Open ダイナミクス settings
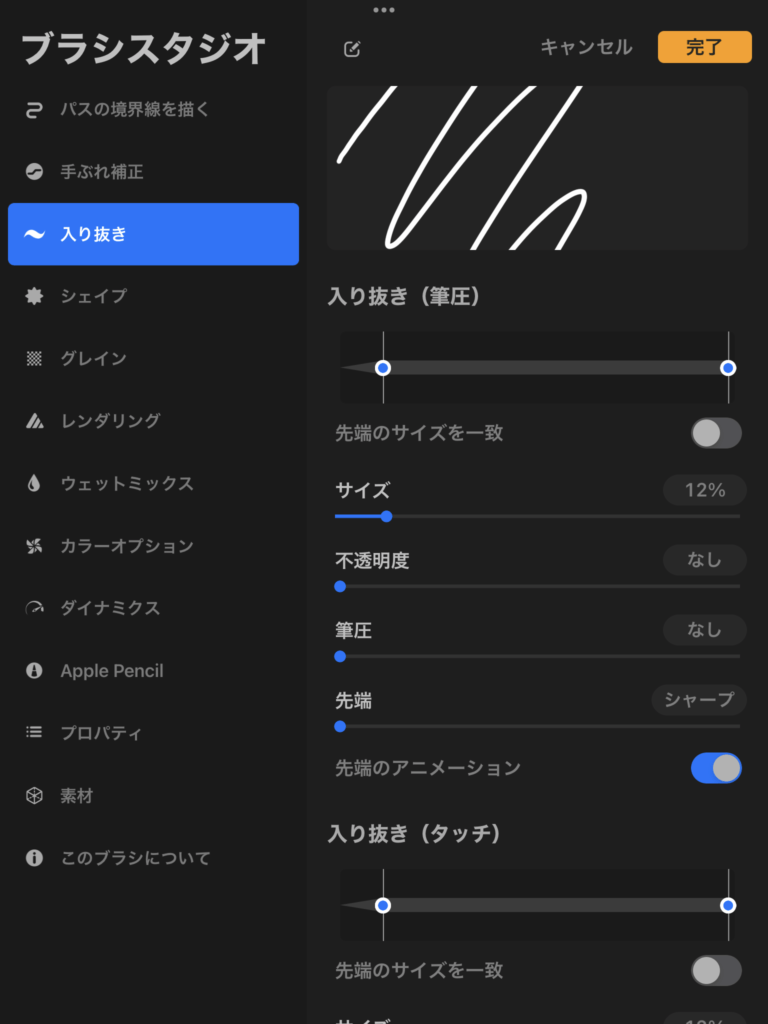The height and width of the screenshot is (1024, 768). 110,608
